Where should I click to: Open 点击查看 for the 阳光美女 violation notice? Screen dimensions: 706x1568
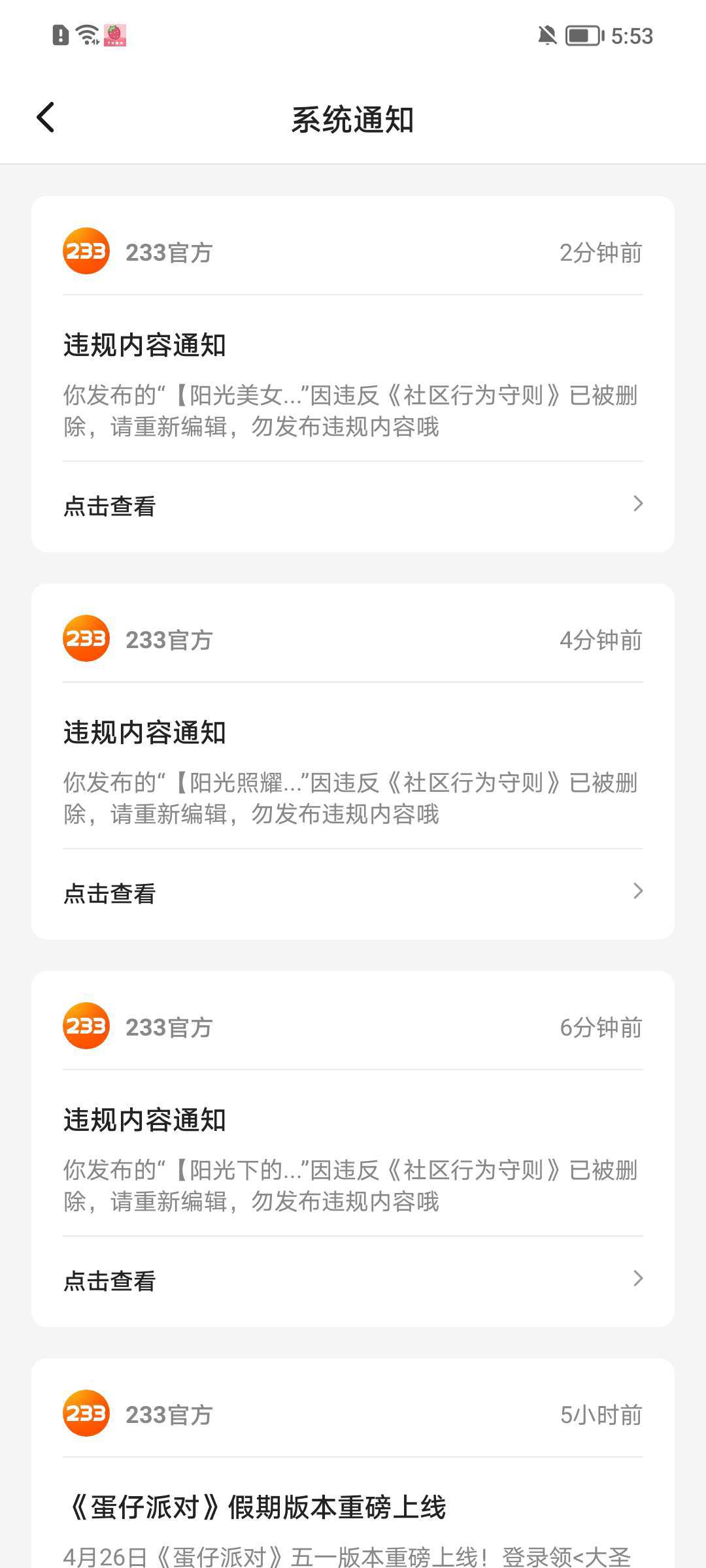(x=353, y=506)
